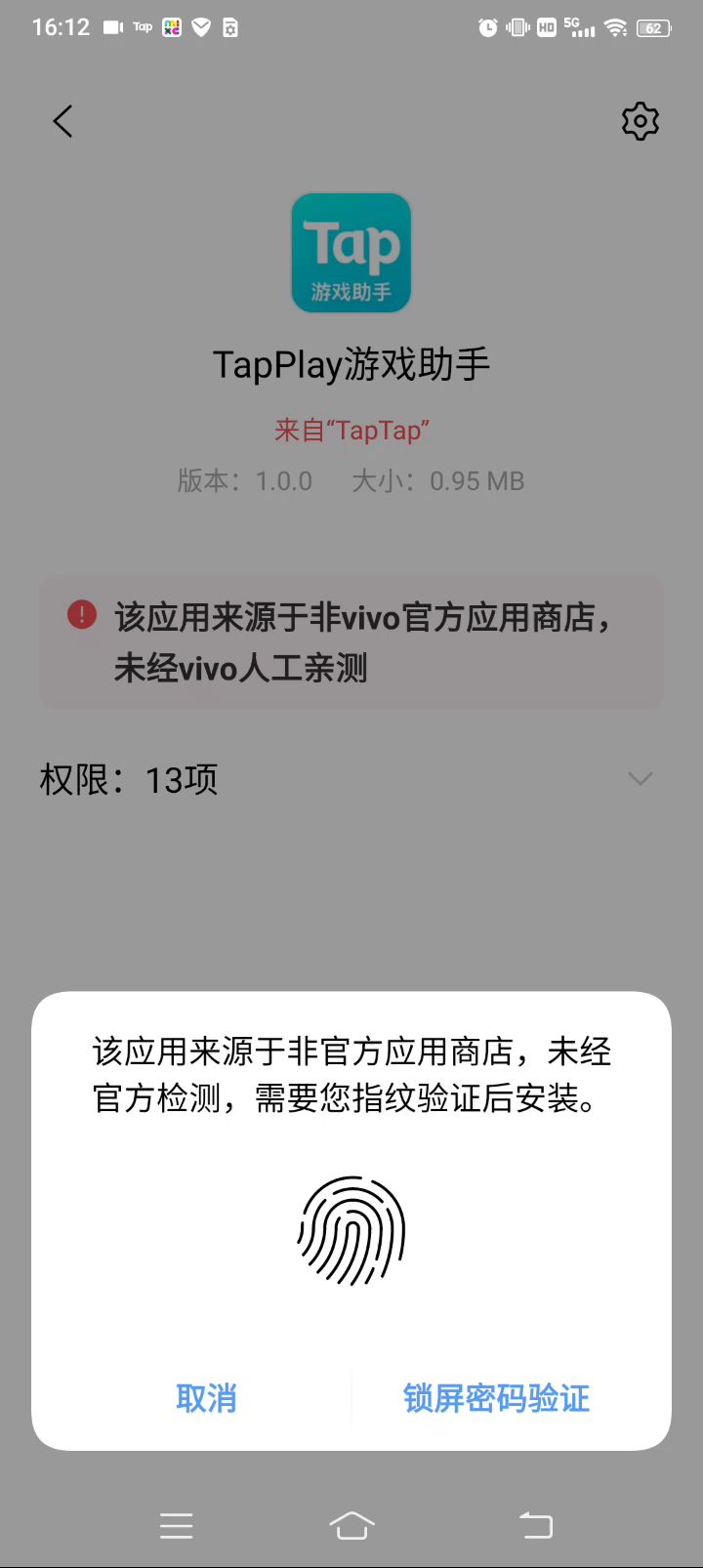Expand the 权限：13项 permissions list
The width and height of the screenshot is (703, 1568).
tap(640, 779)
